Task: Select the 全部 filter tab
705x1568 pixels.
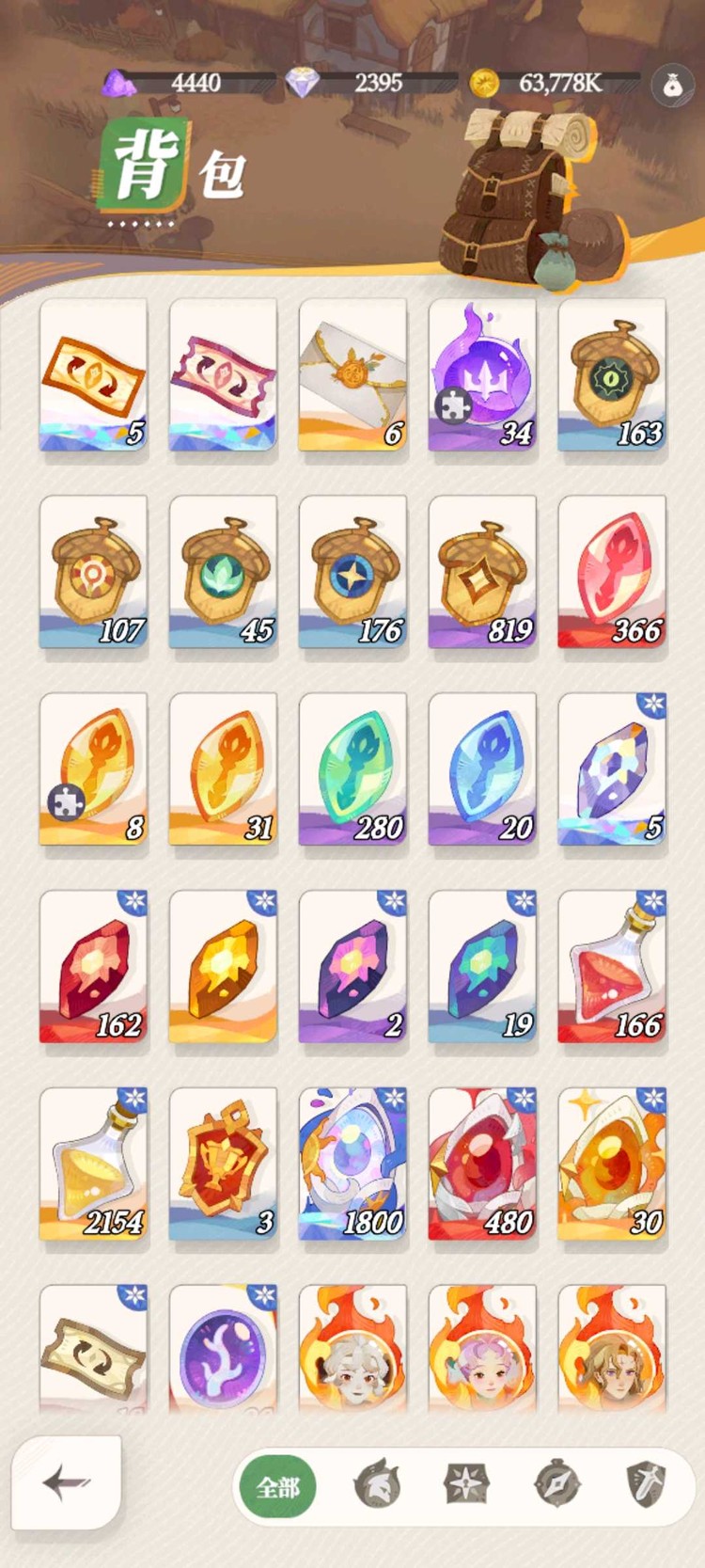Action: (x=277, y=1487)
